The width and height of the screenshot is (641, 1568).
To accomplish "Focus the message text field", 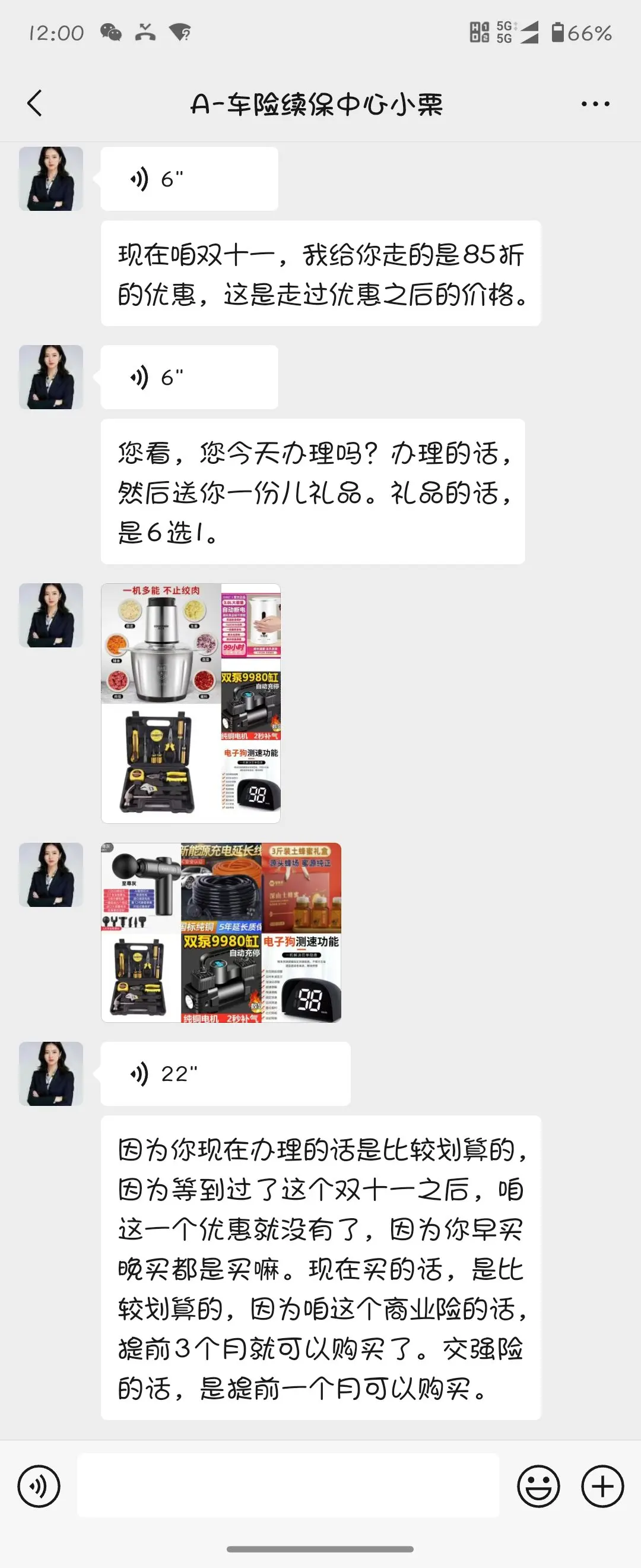I will 288,1486.
